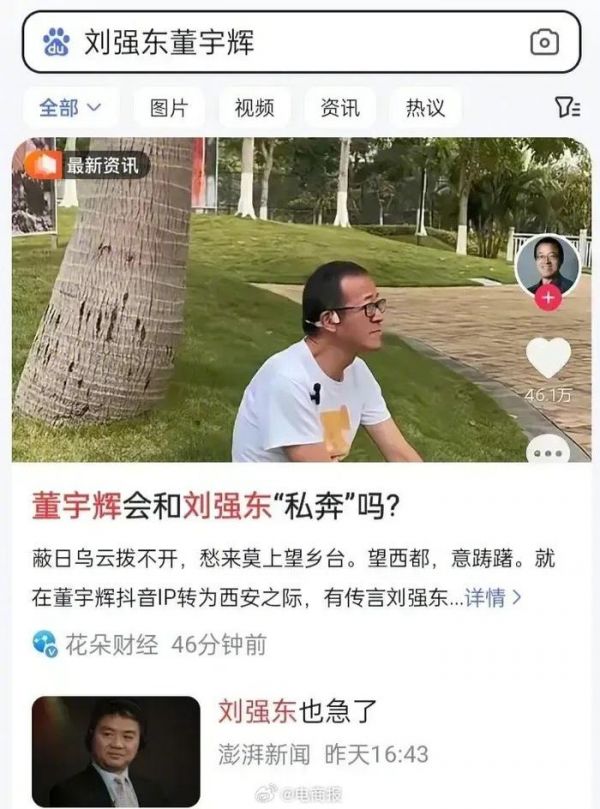Switch to the 资讯 tab
The height and width of the screenshot is (809, 600).
pos(340,107)
